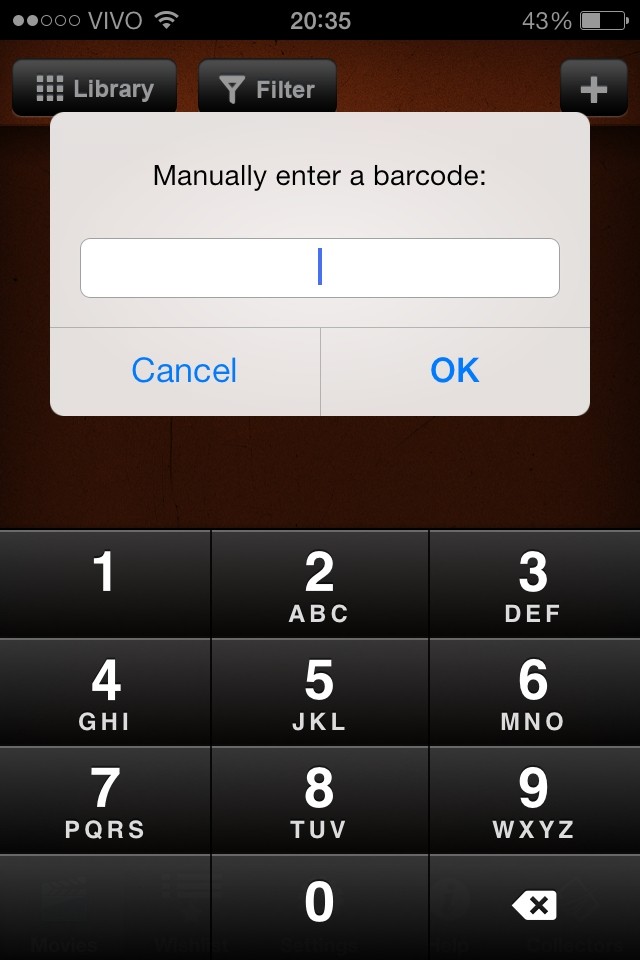Enter digit 6 on keypad
The height and width of the screenshot is (960, 640).
(x=533, y=692)
